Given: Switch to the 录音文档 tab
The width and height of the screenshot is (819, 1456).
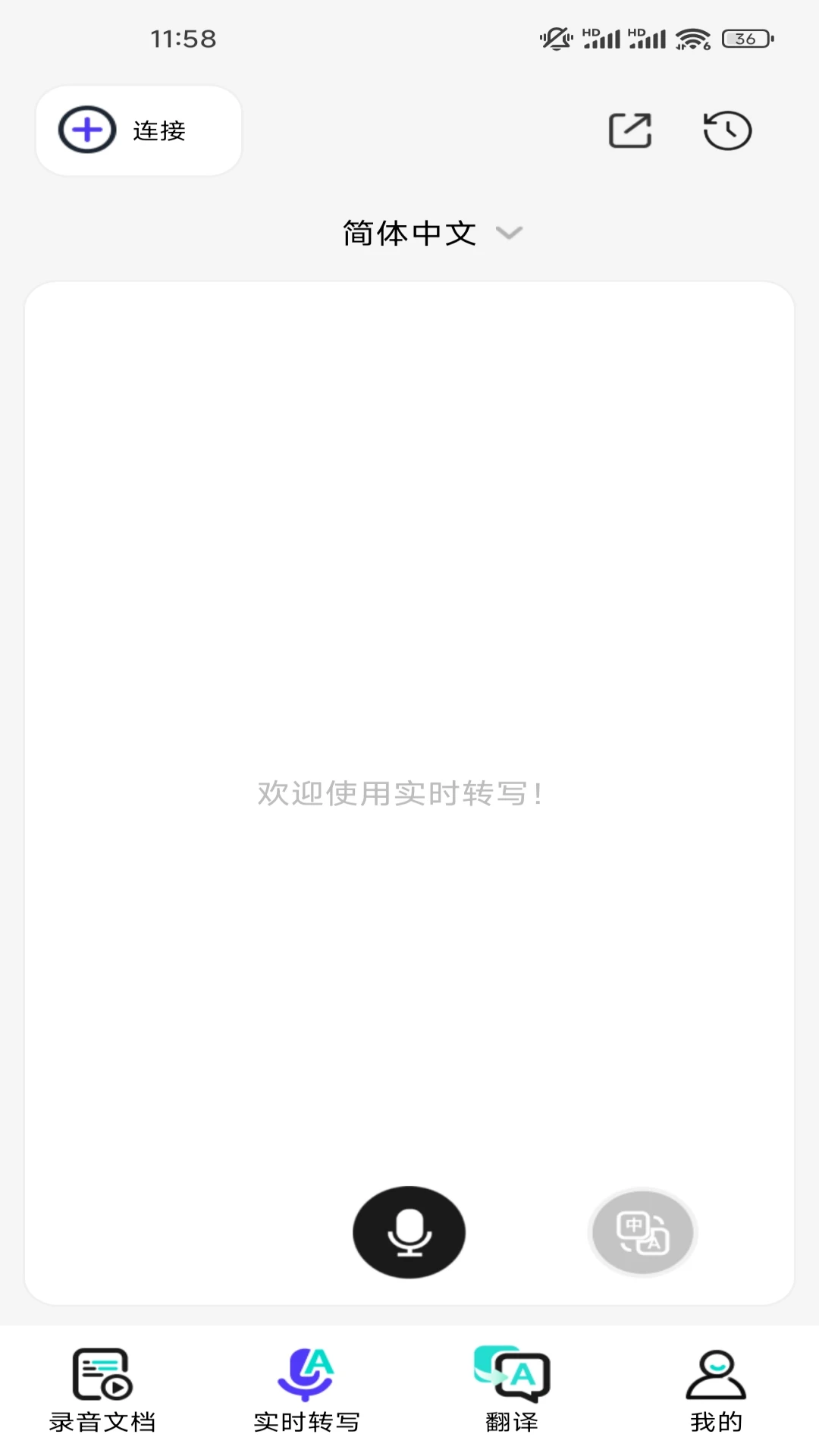Looking at the screenshot, I should tap(102, 1390).
